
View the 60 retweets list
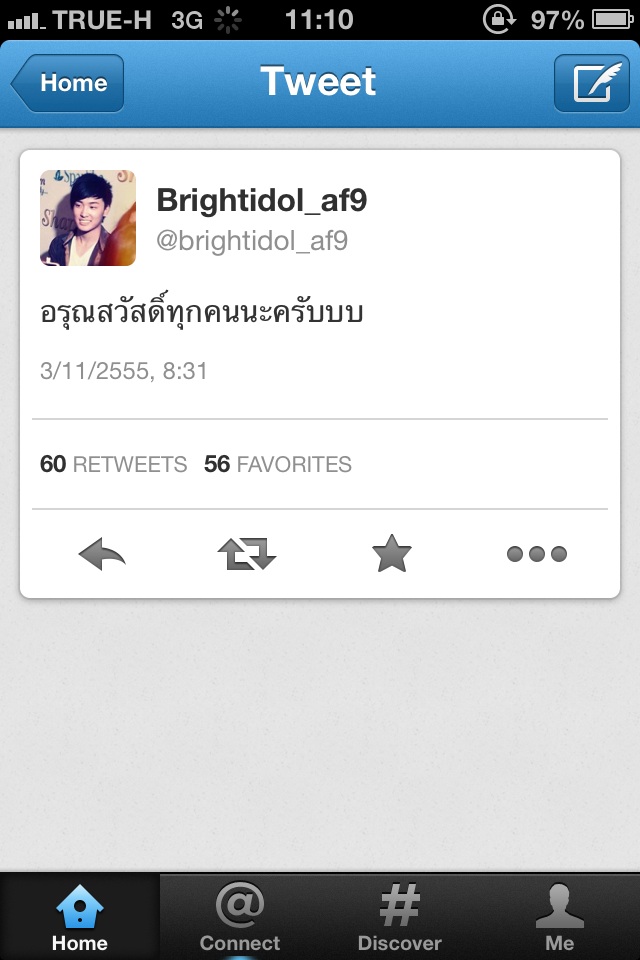coord(113,464)
